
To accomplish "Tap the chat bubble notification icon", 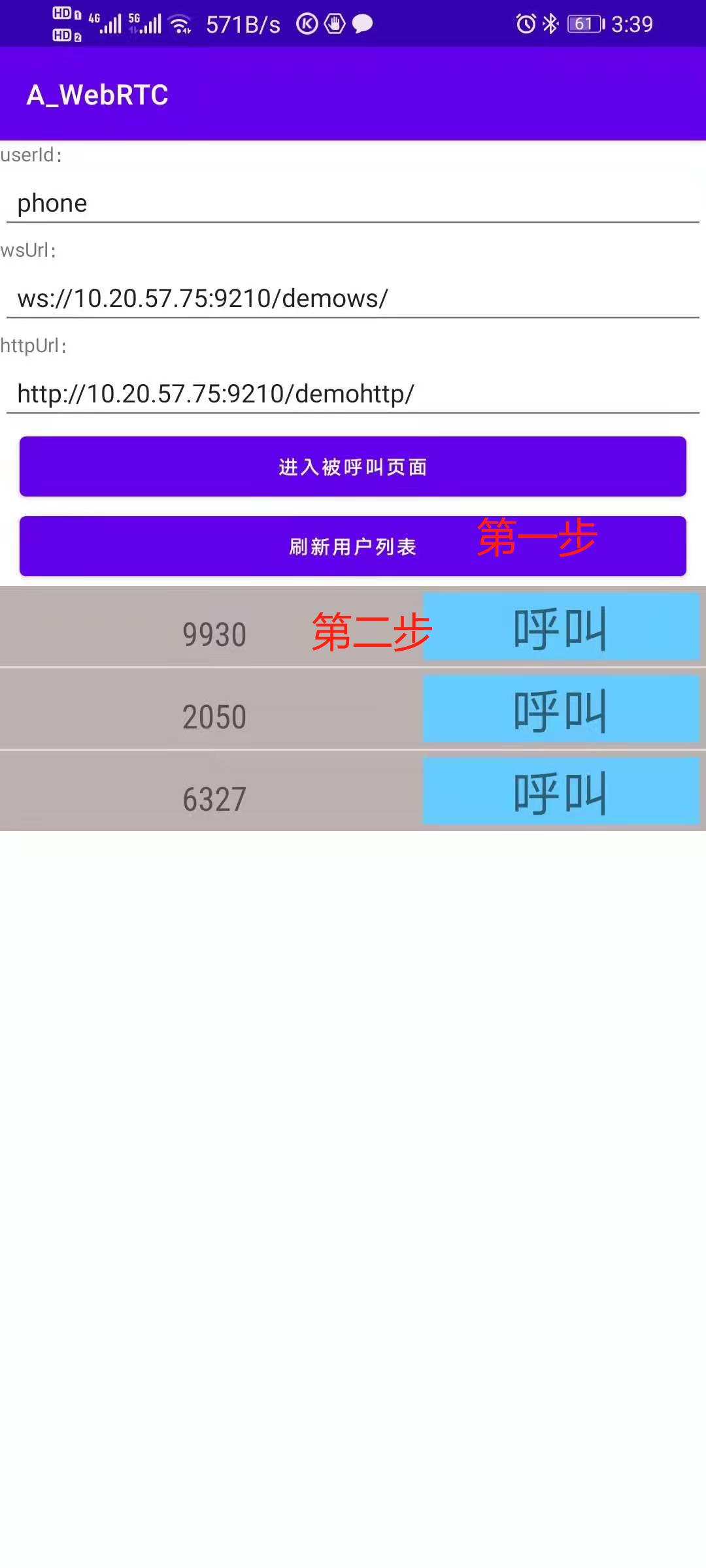I will [x=361, y=23].
